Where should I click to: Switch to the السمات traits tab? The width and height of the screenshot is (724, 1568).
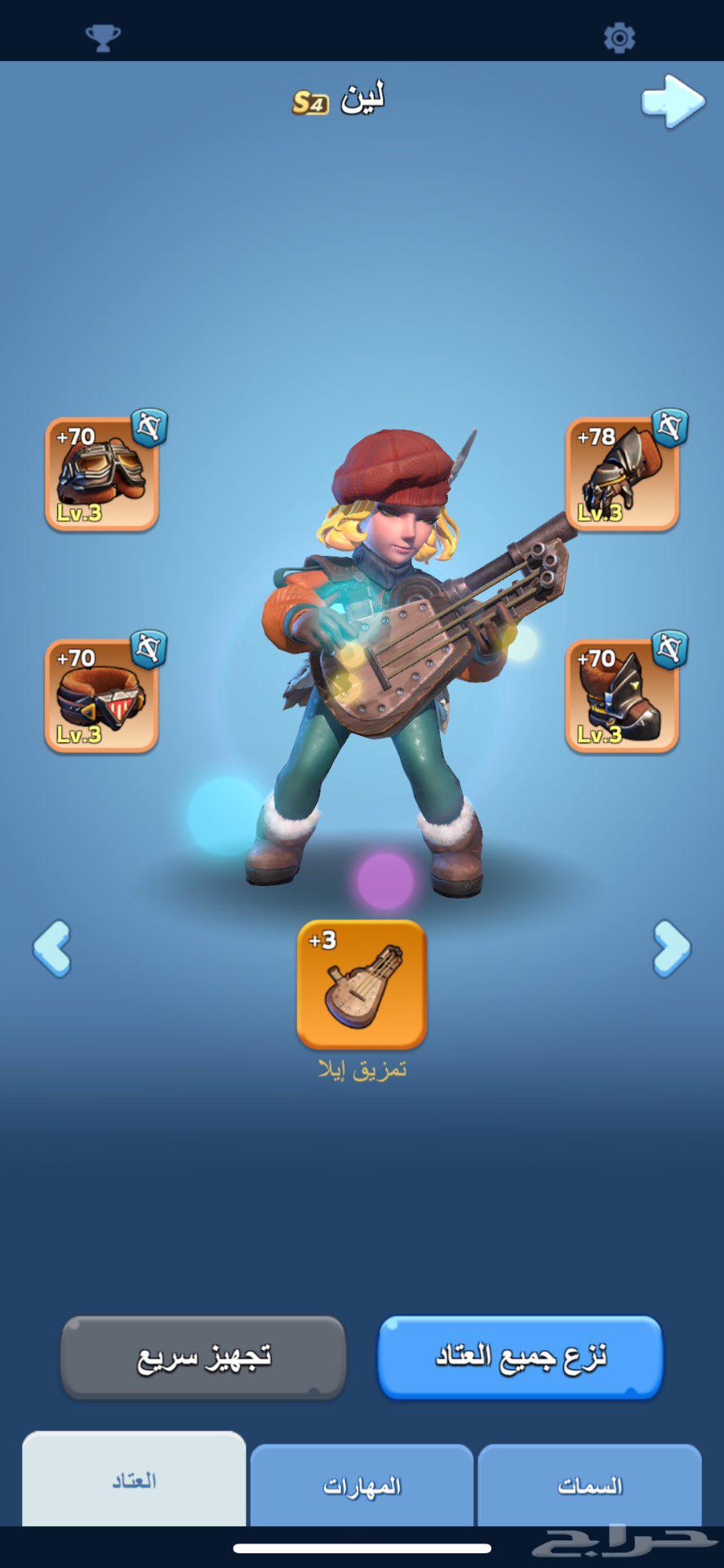(x=589, y=1485)
